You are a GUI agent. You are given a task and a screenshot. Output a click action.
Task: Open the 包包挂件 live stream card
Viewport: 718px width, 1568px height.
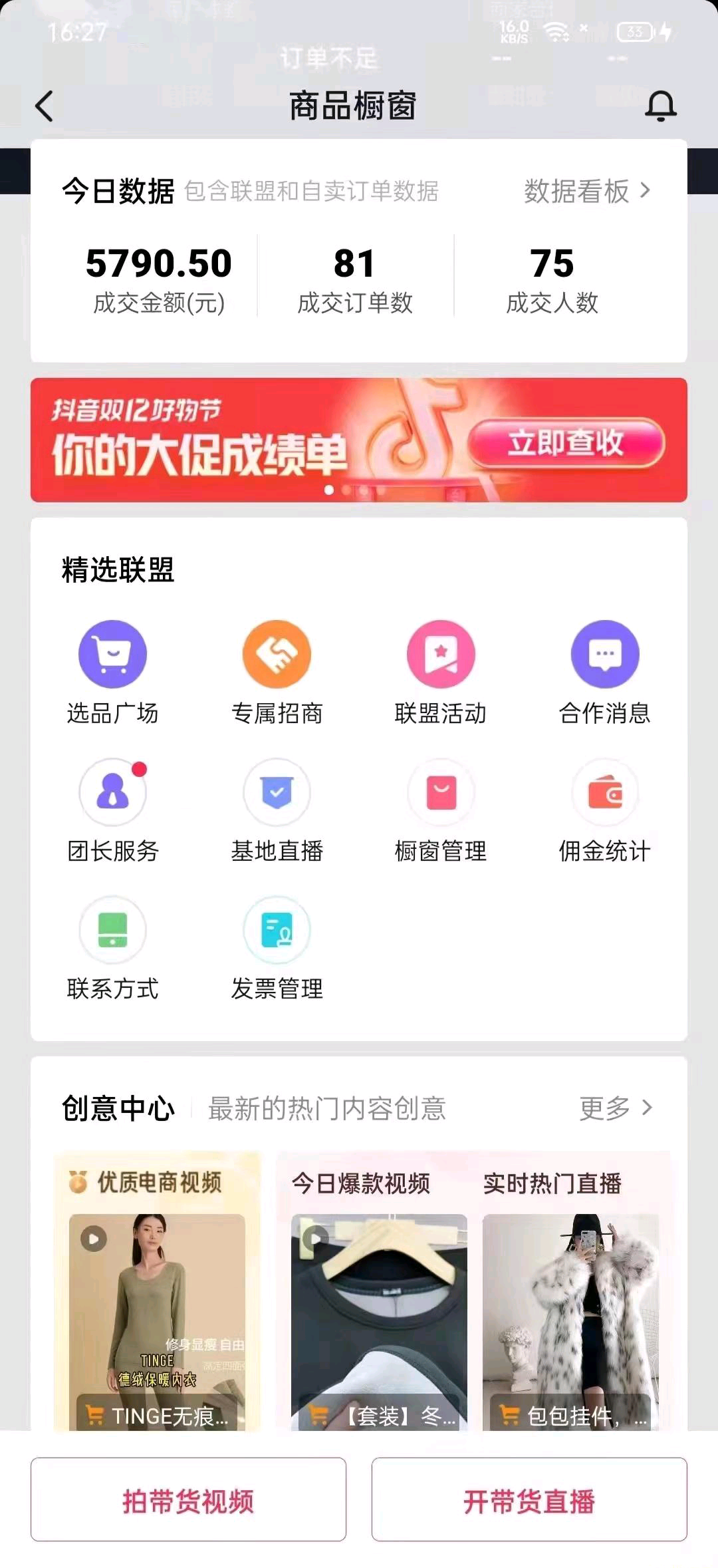tap(570, 1321)
